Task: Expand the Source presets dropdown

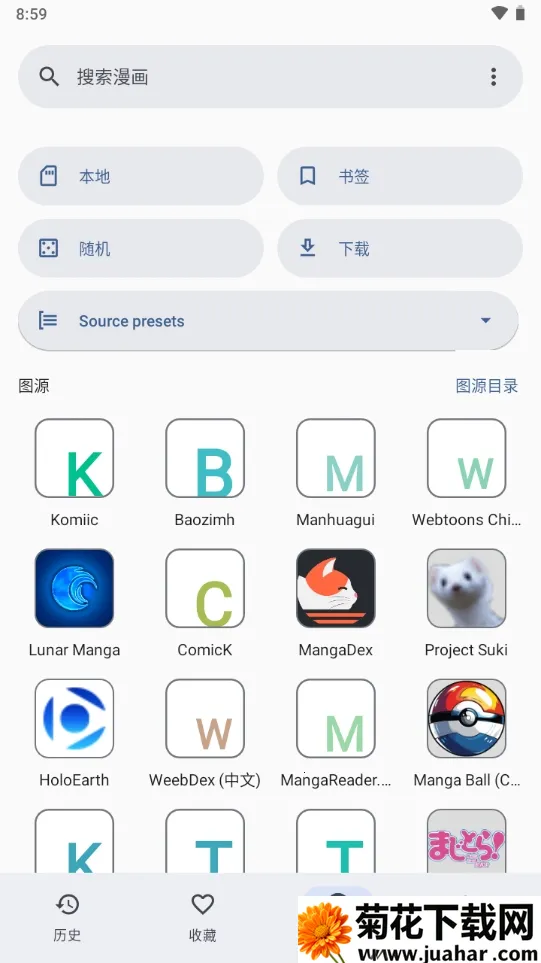Action: 268,321
